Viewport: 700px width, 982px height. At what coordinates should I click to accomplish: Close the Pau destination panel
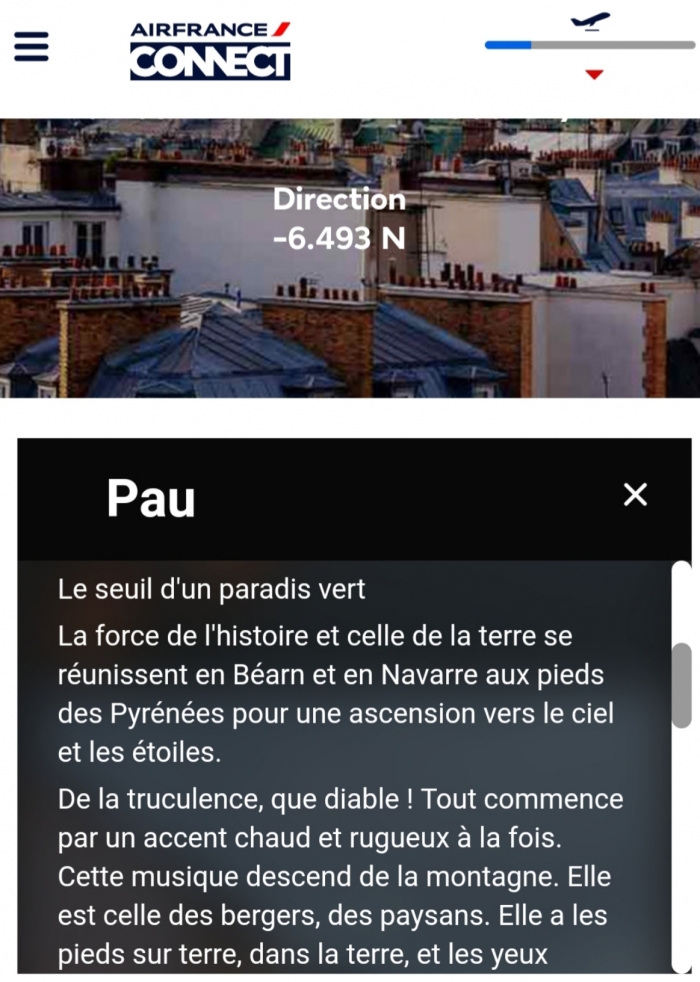[x=635, y=494]
